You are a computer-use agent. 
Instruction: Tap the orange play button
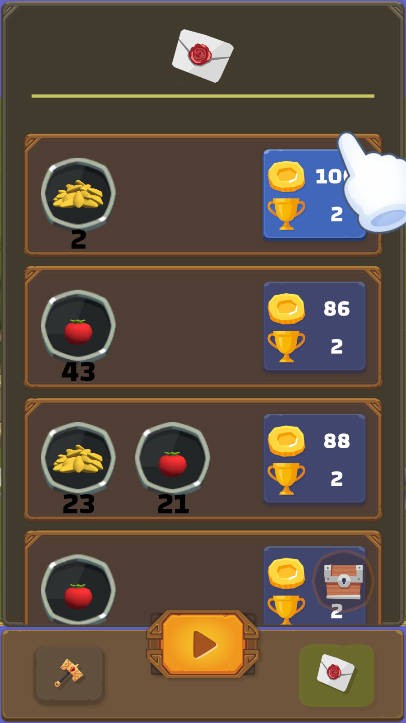(203, 644)
